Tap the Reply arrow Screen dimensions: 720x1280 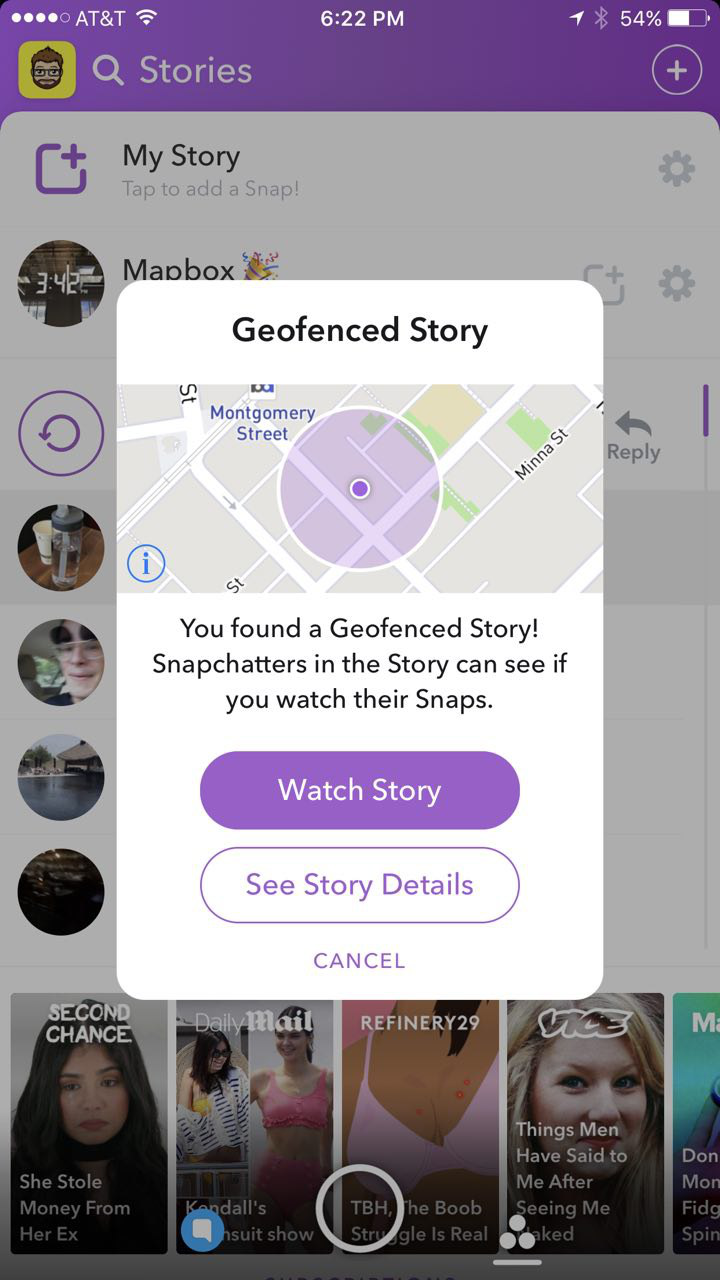tap(633, 436)
